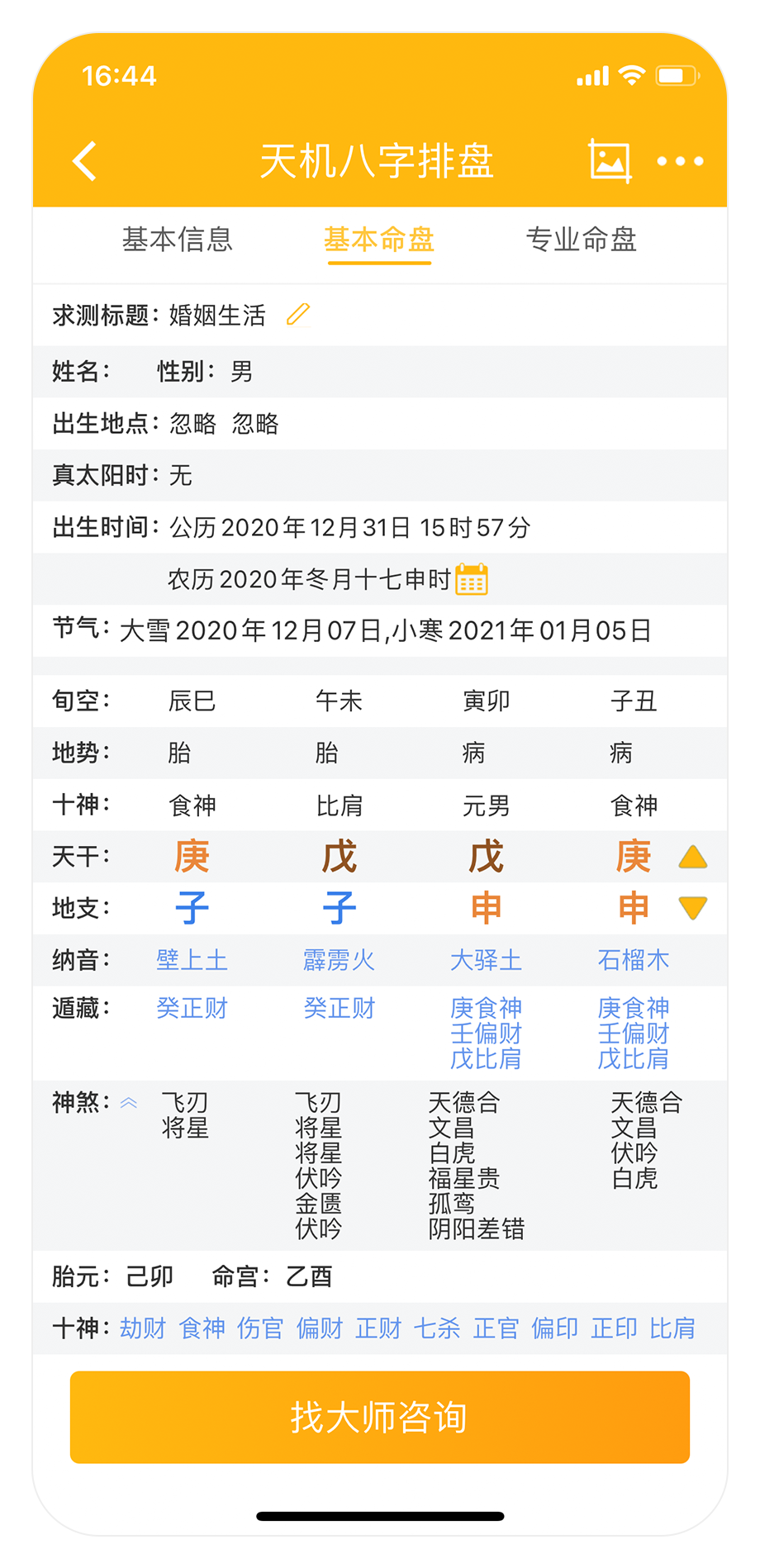Open the export chart image icon

tap(609, 160)
